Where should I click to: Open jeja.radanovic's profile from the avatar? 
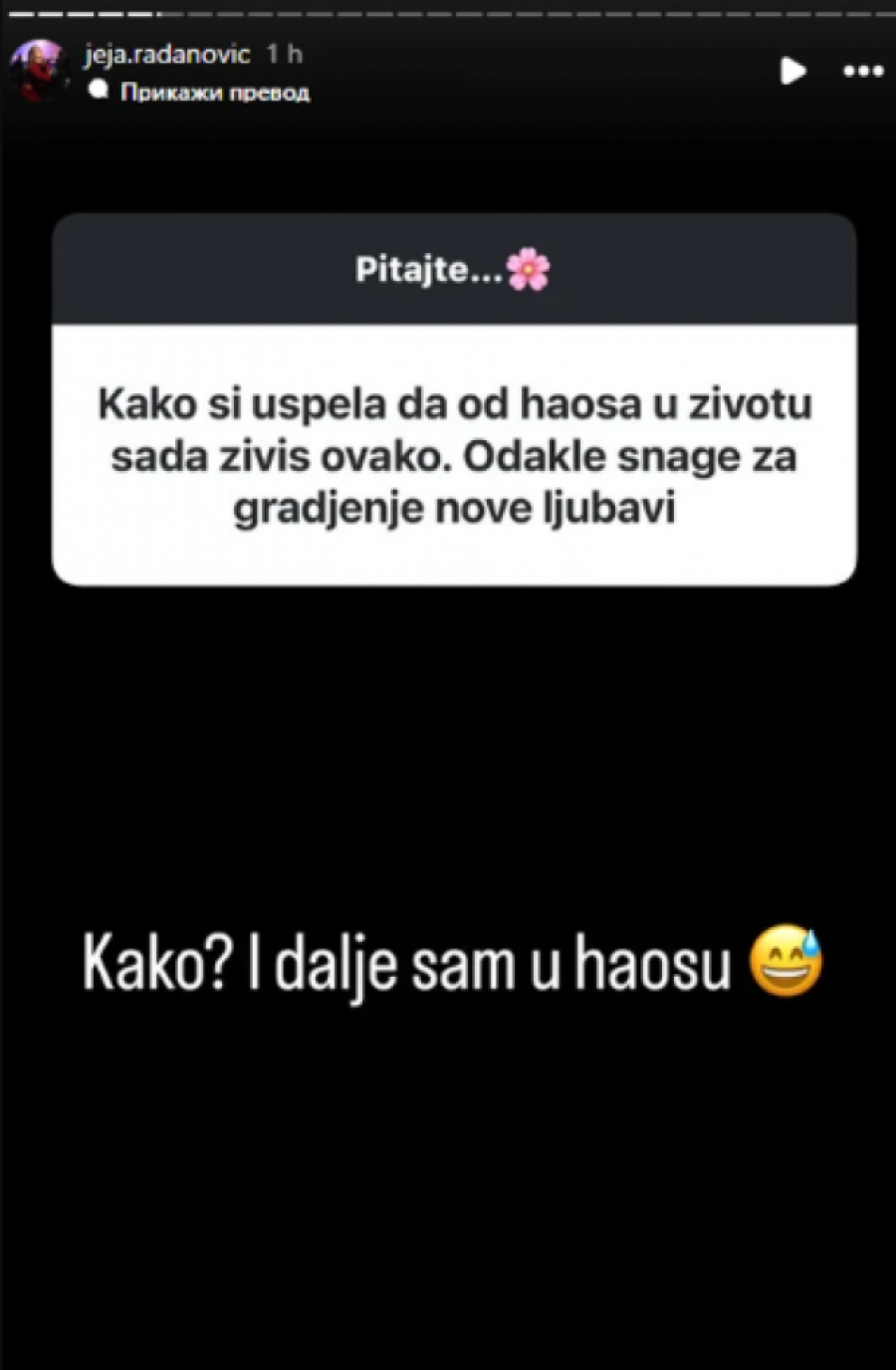[x=38, y=71]
